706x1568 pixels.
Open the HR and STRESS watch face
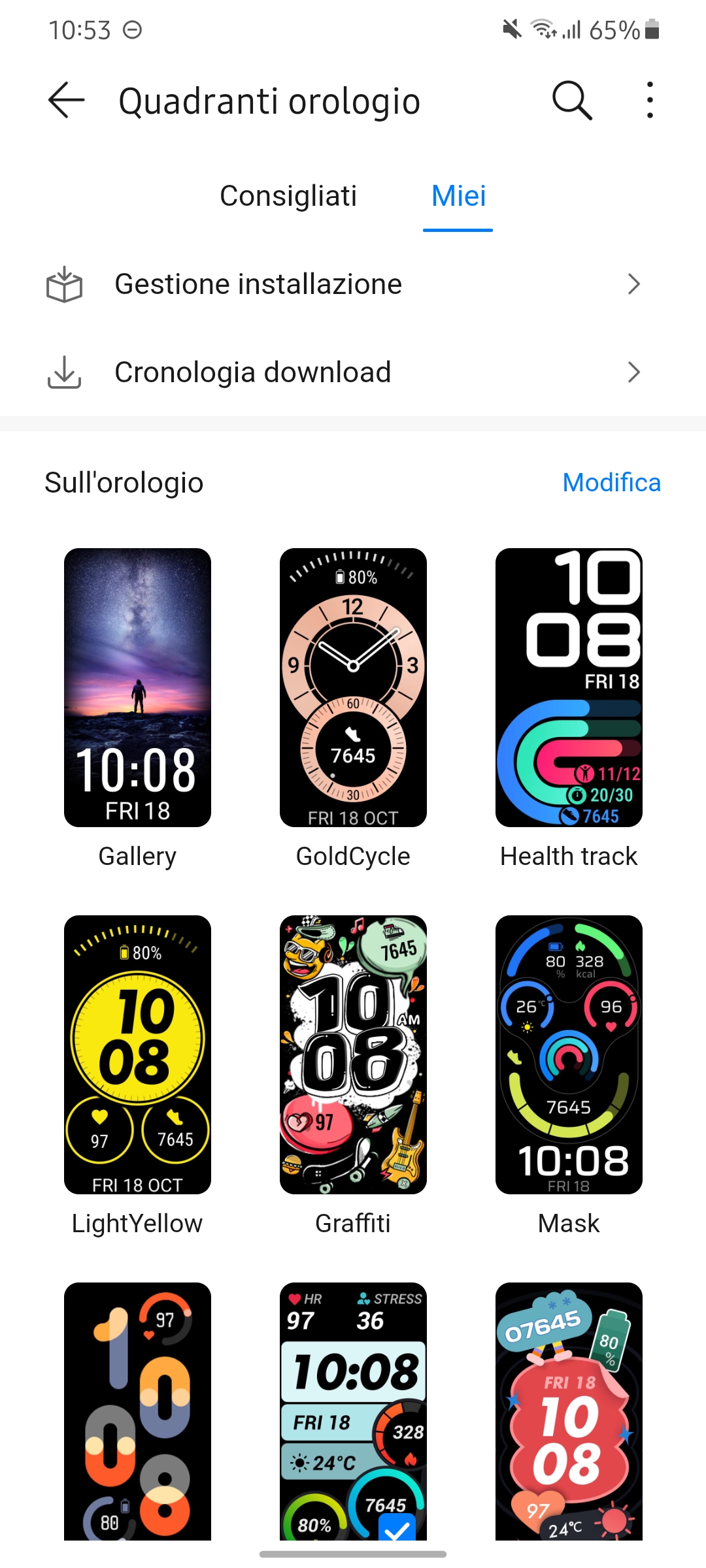tap(353, 1411)
